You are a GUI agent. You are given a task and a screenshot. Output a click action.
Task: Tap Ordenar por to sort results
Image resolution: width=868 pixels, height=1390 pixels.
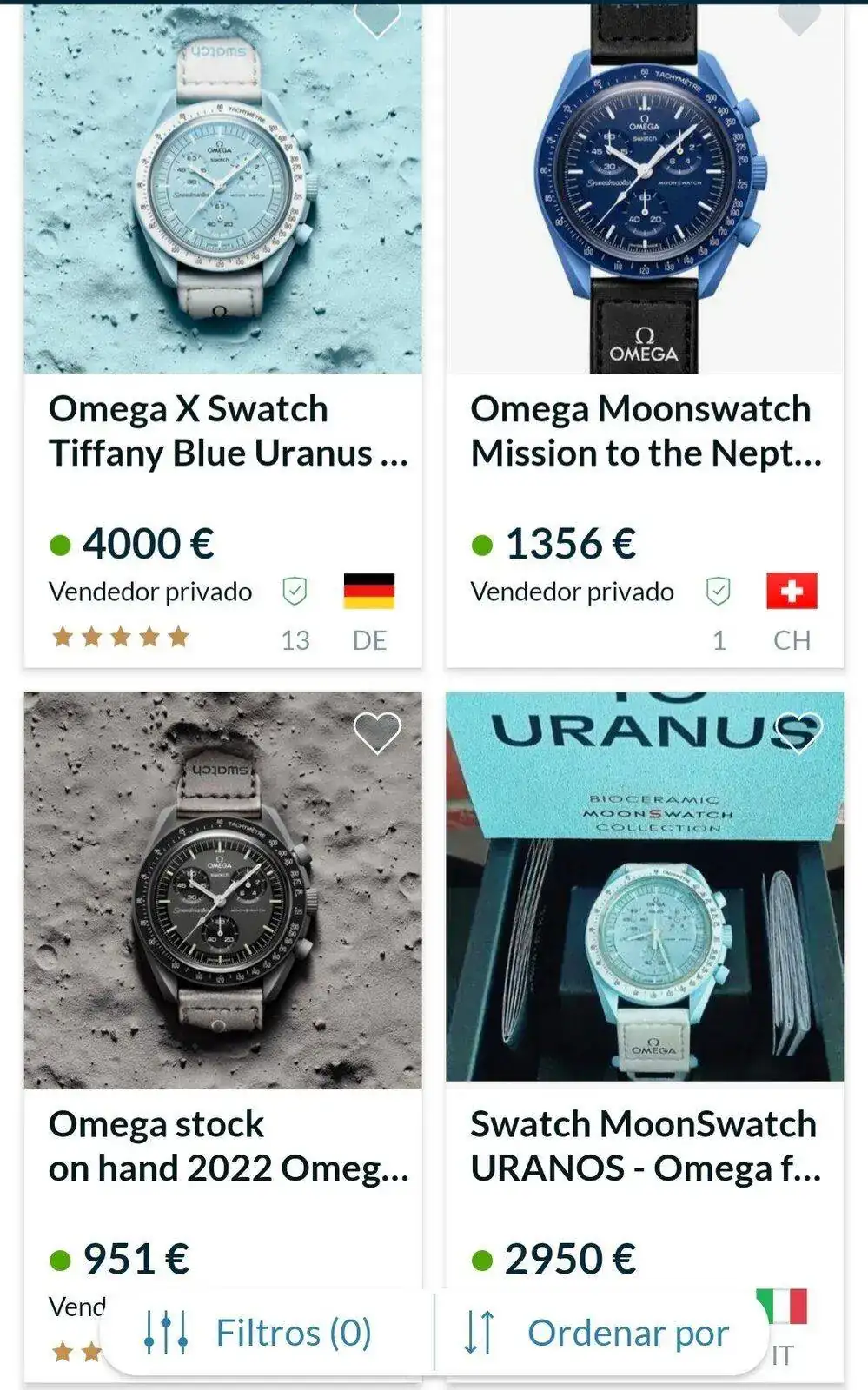pos(600,1333)
